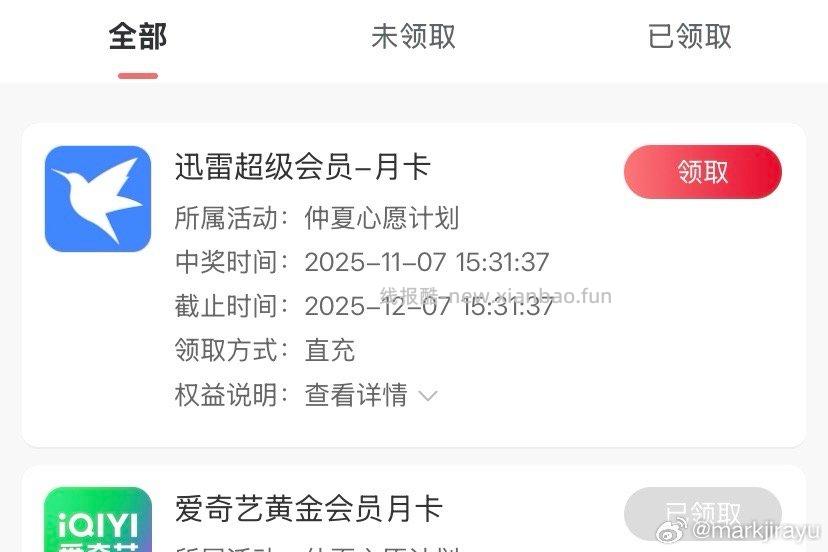828x552 pixels.
Task: Switch to the 已领取 tab
Action: tap(689, 37)
